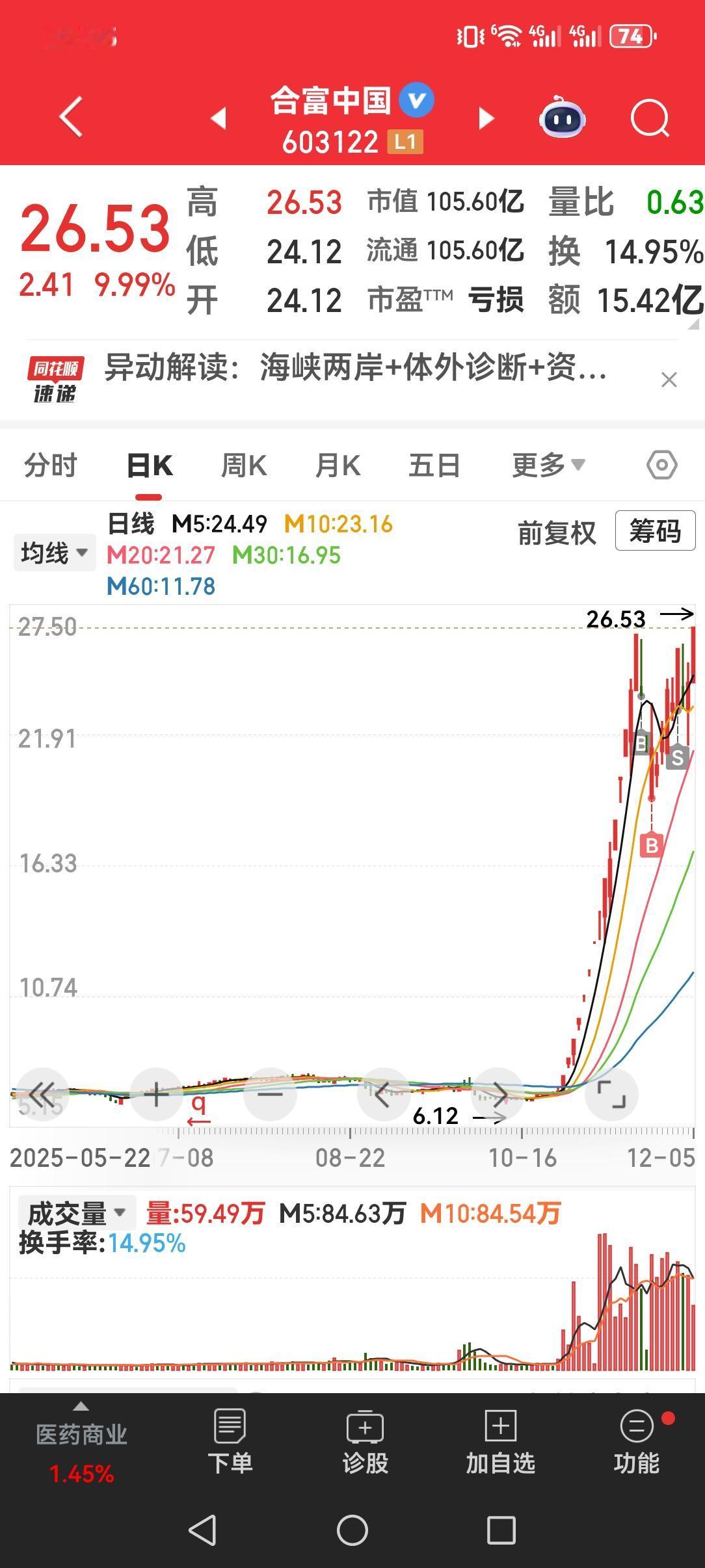
Task: Switch to next stock with right arrow
Action: pos(485,117)
